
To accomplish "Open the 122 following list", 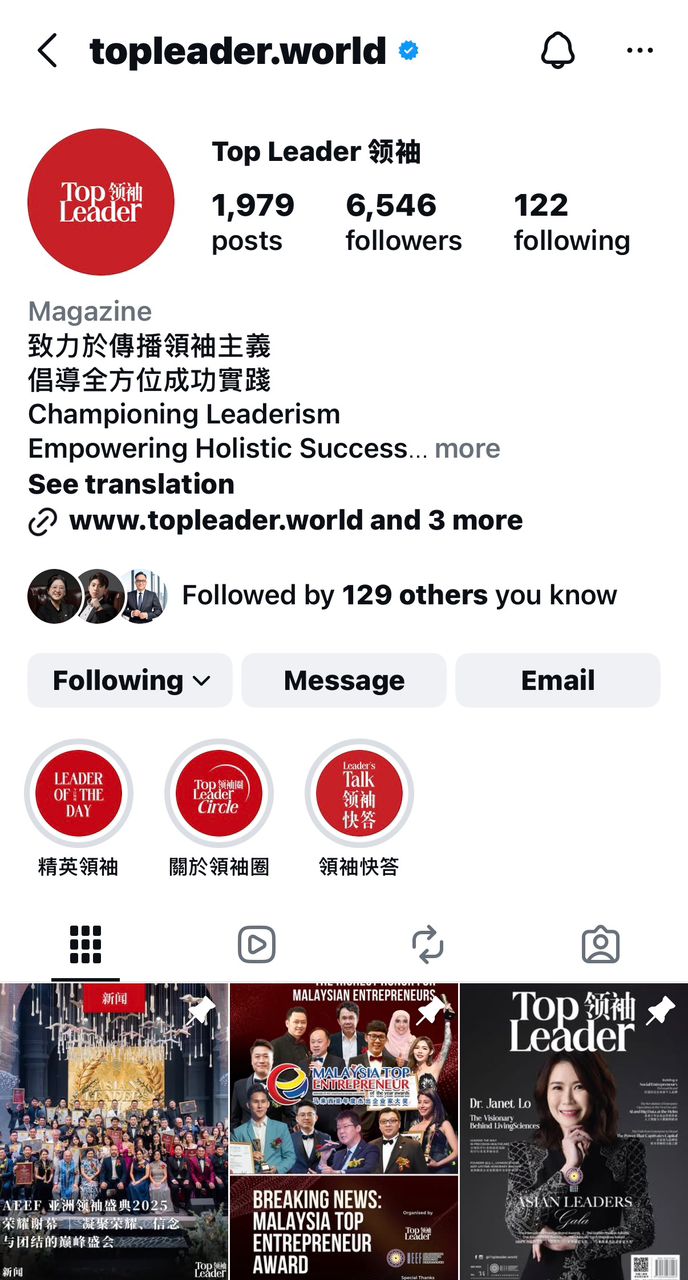I will 571,222.
